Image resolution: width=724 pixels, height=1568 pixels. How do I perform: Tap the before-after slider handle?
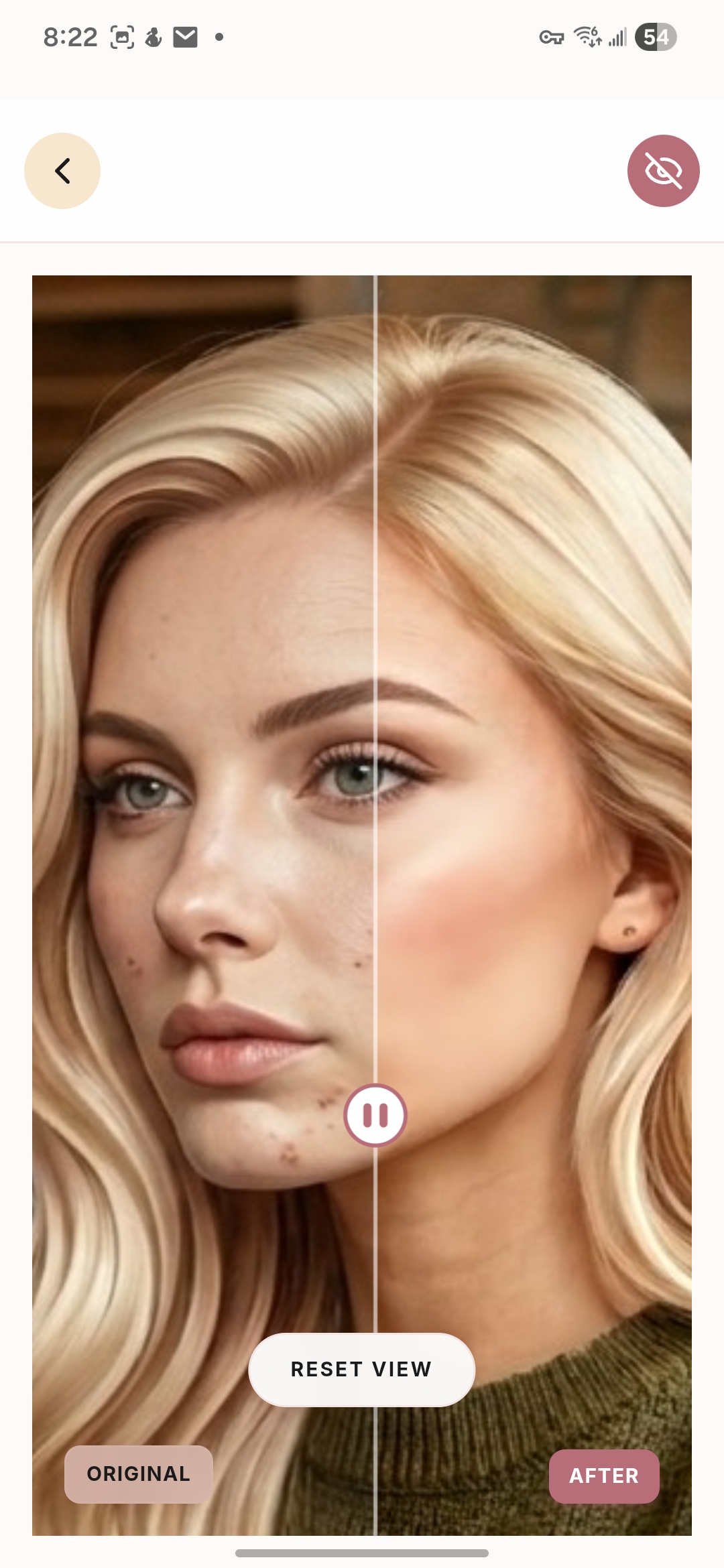point(375,1116)
